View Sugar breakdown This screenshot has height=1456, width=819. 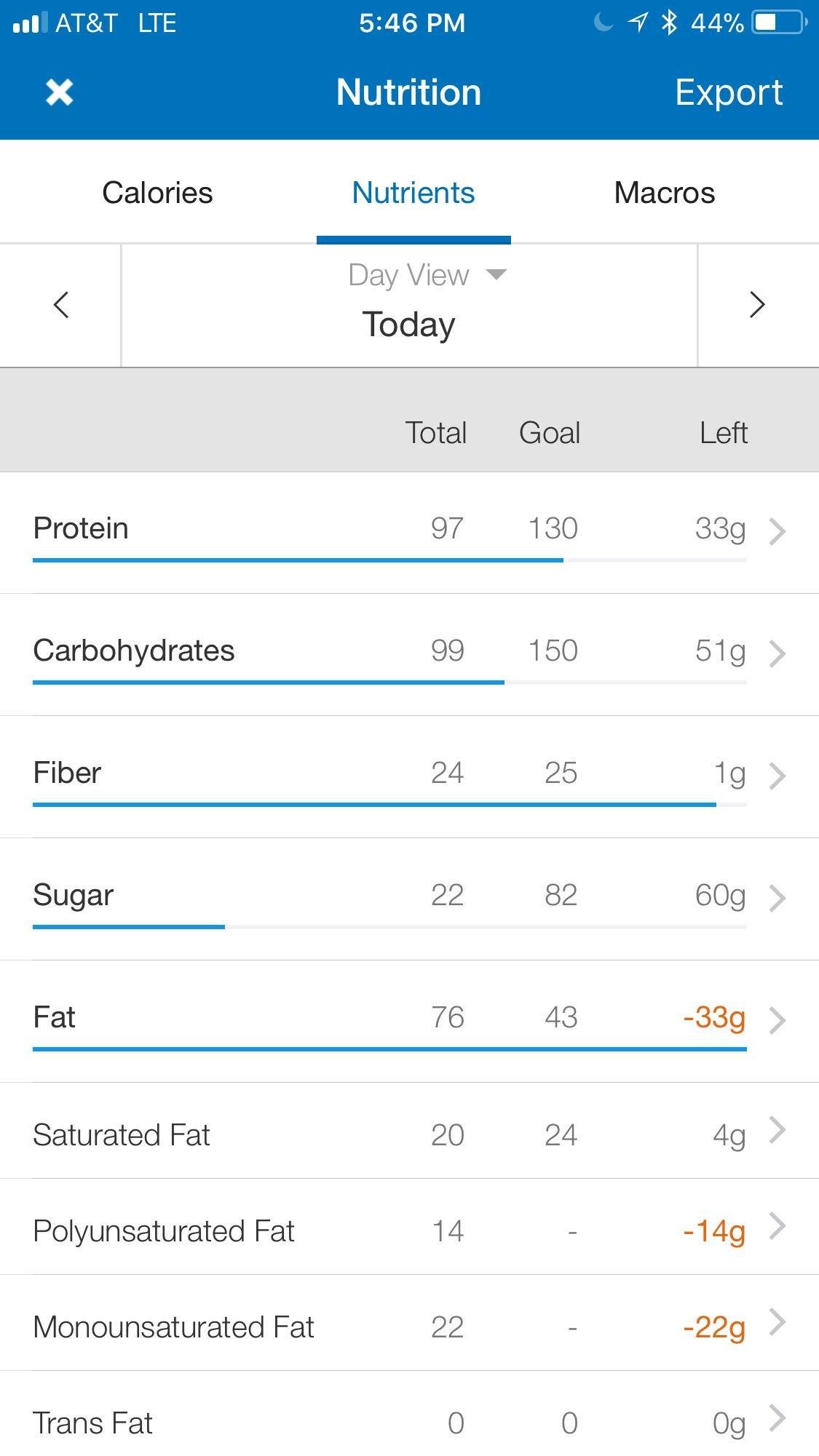coord(409,899)
